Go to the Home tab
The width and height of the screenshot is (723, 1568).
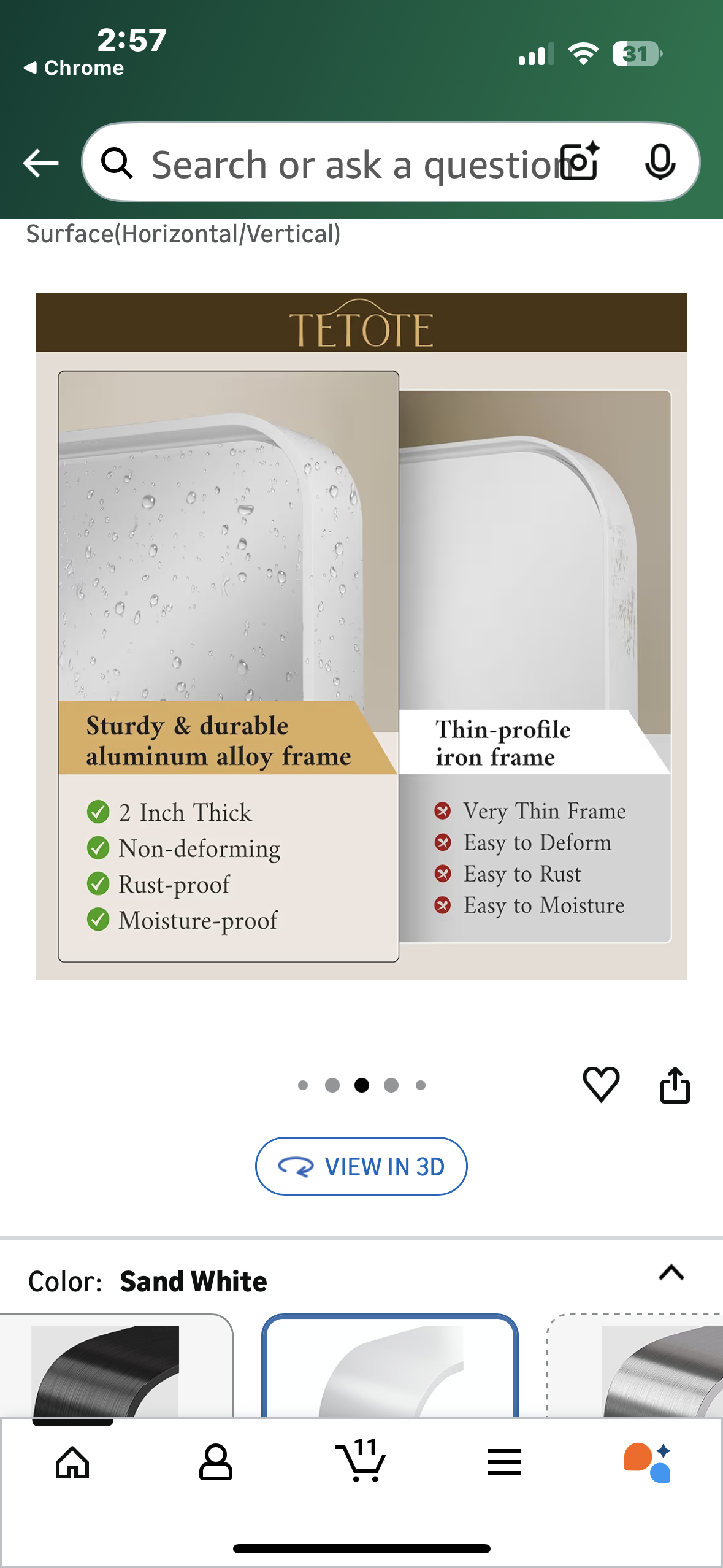72,1462
